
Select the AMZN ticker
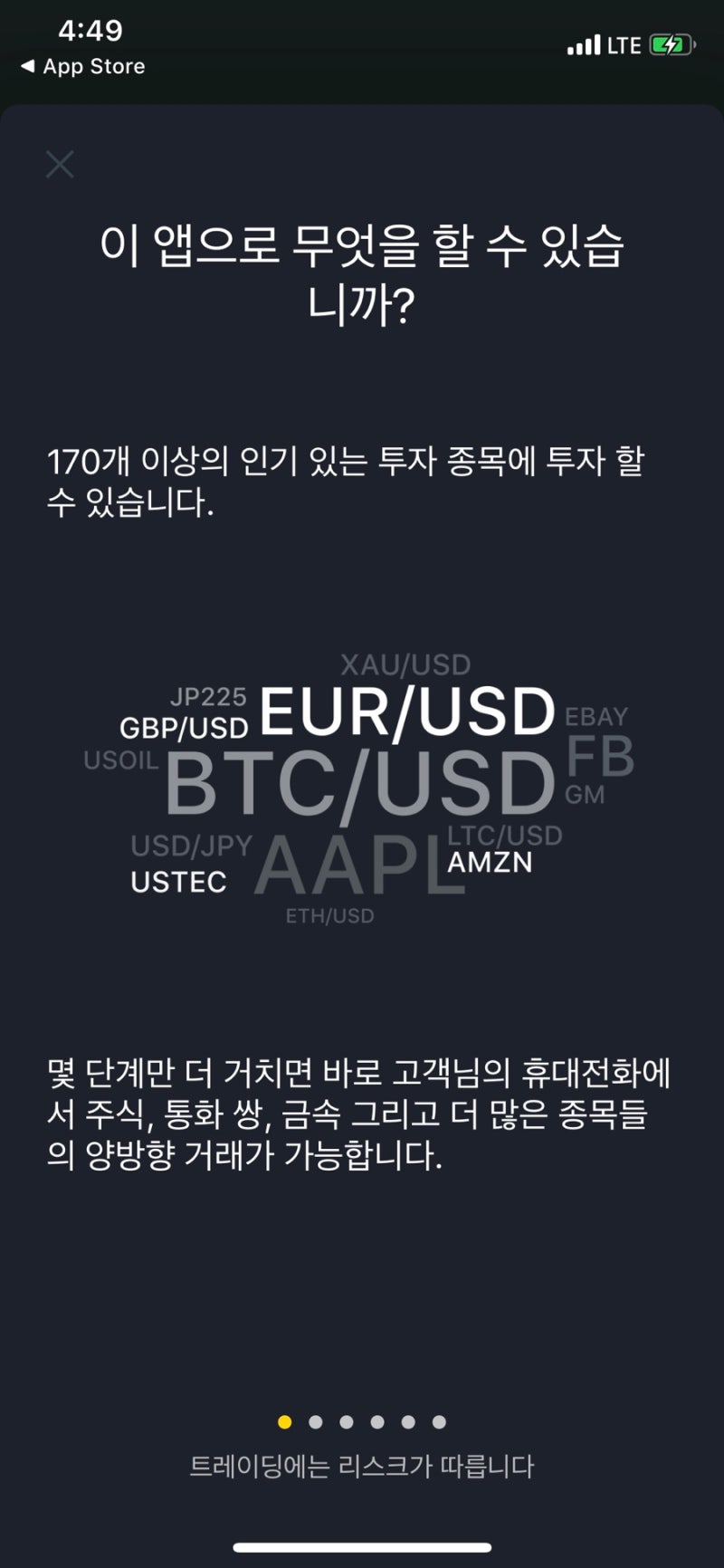tap(490, 863)
